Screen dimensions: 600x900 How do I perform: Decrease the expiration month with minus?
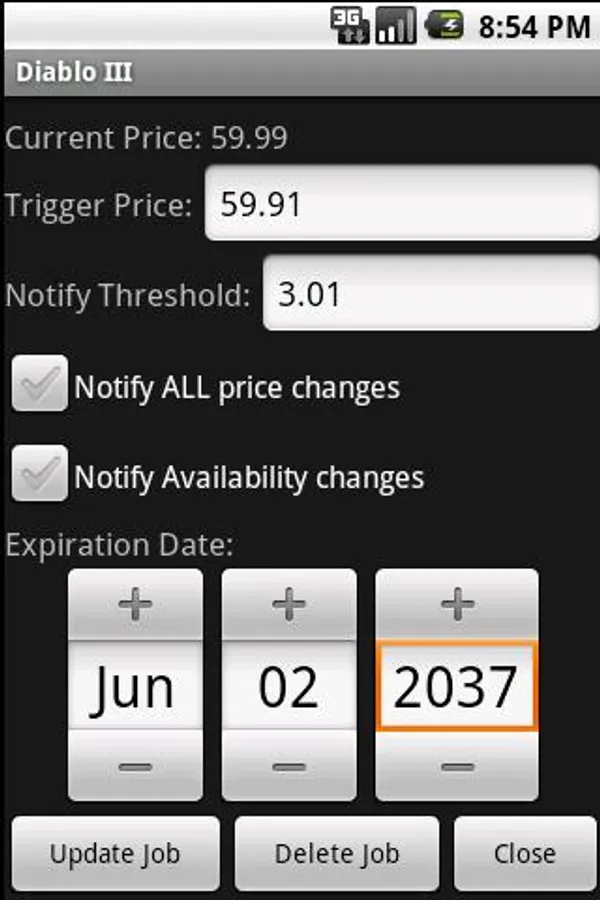tap(135, 767)
